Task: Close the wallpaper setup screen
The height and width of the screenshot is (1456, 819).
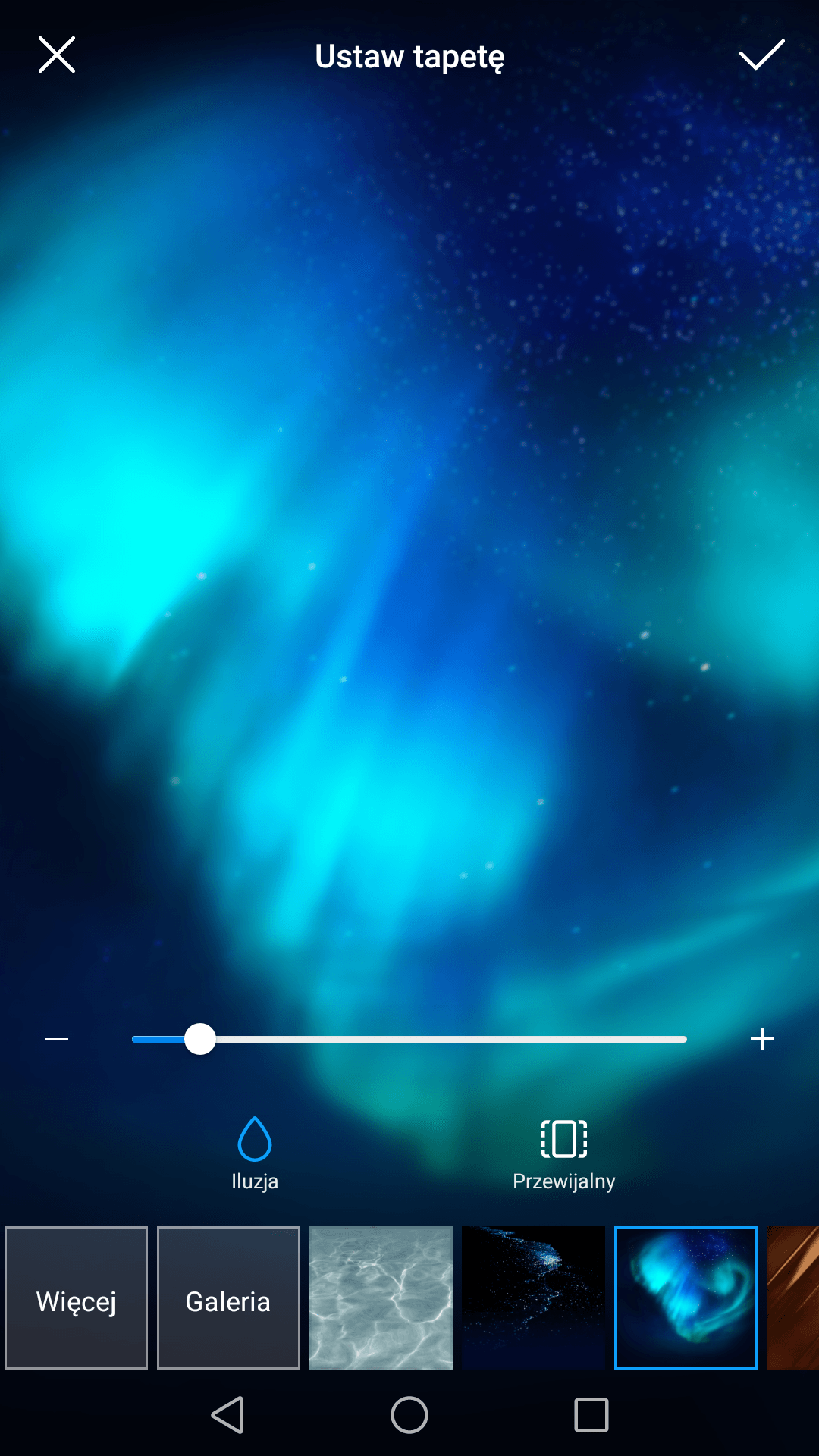Action: 57,55
